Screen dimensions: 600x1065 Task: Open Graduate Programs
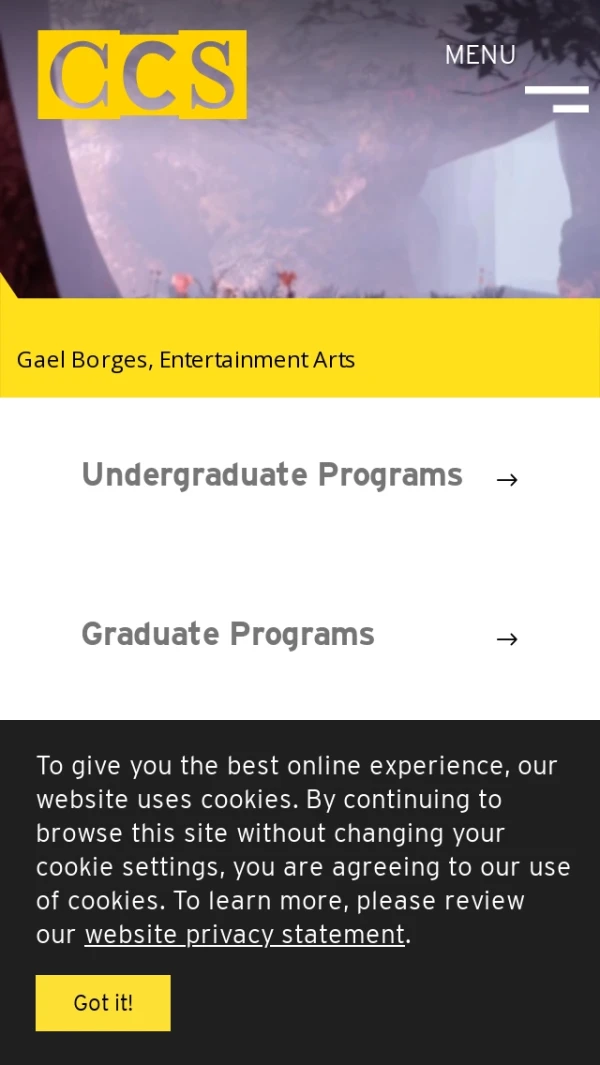228,635
